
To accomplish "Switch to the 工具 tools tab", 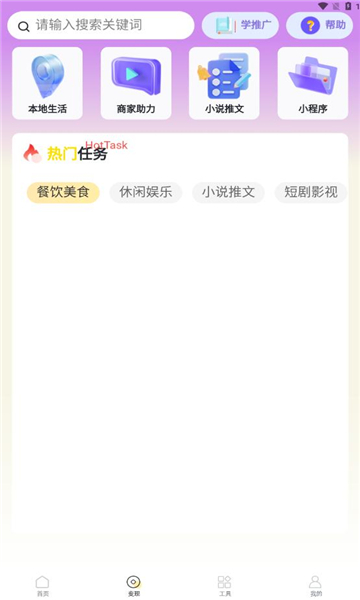I will tap(225, 586).
